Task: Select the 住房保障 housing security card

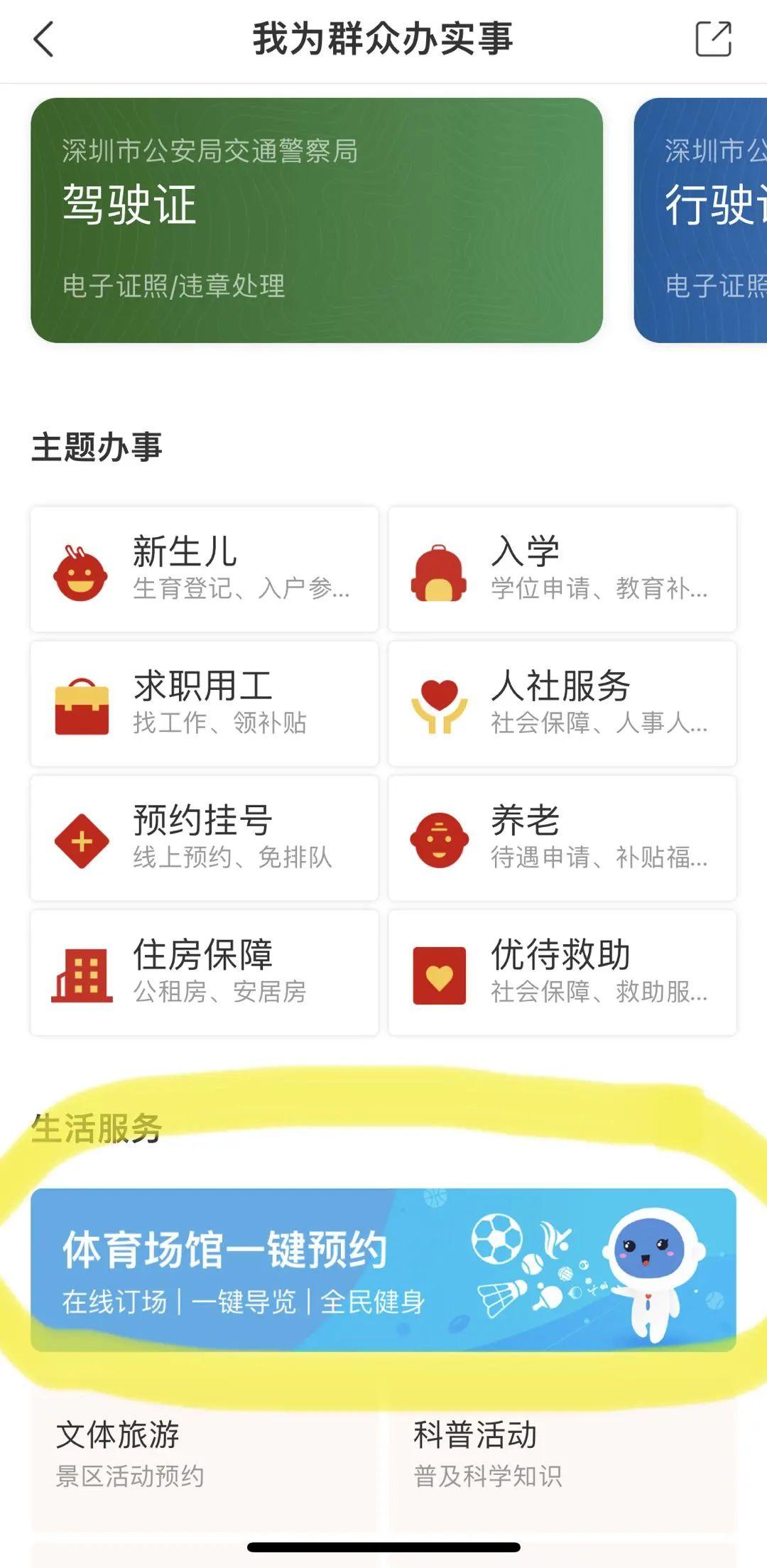Action: click(x=205, y=973)
